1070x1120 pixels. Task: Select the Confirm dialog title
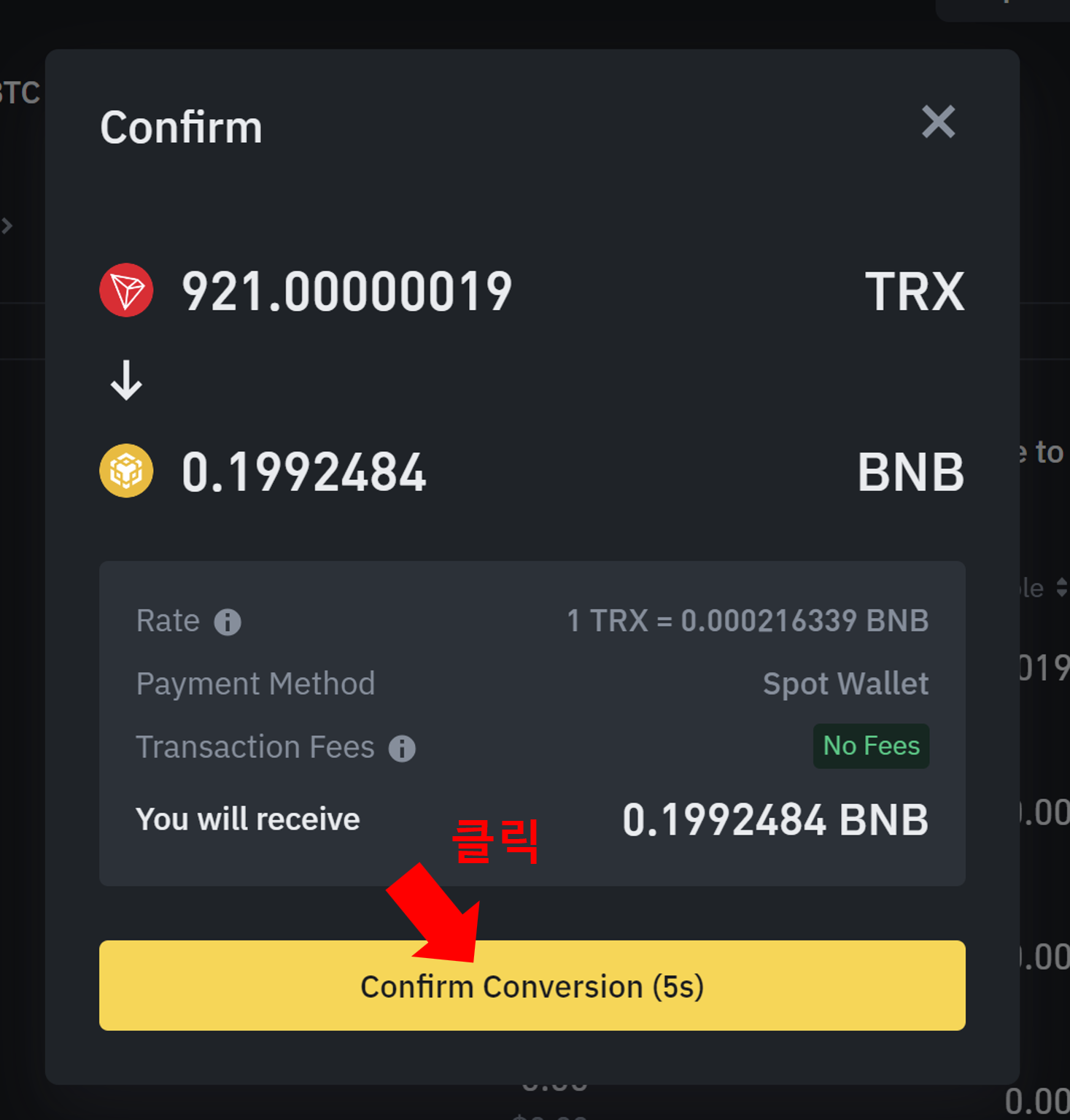tap(181, 125)
